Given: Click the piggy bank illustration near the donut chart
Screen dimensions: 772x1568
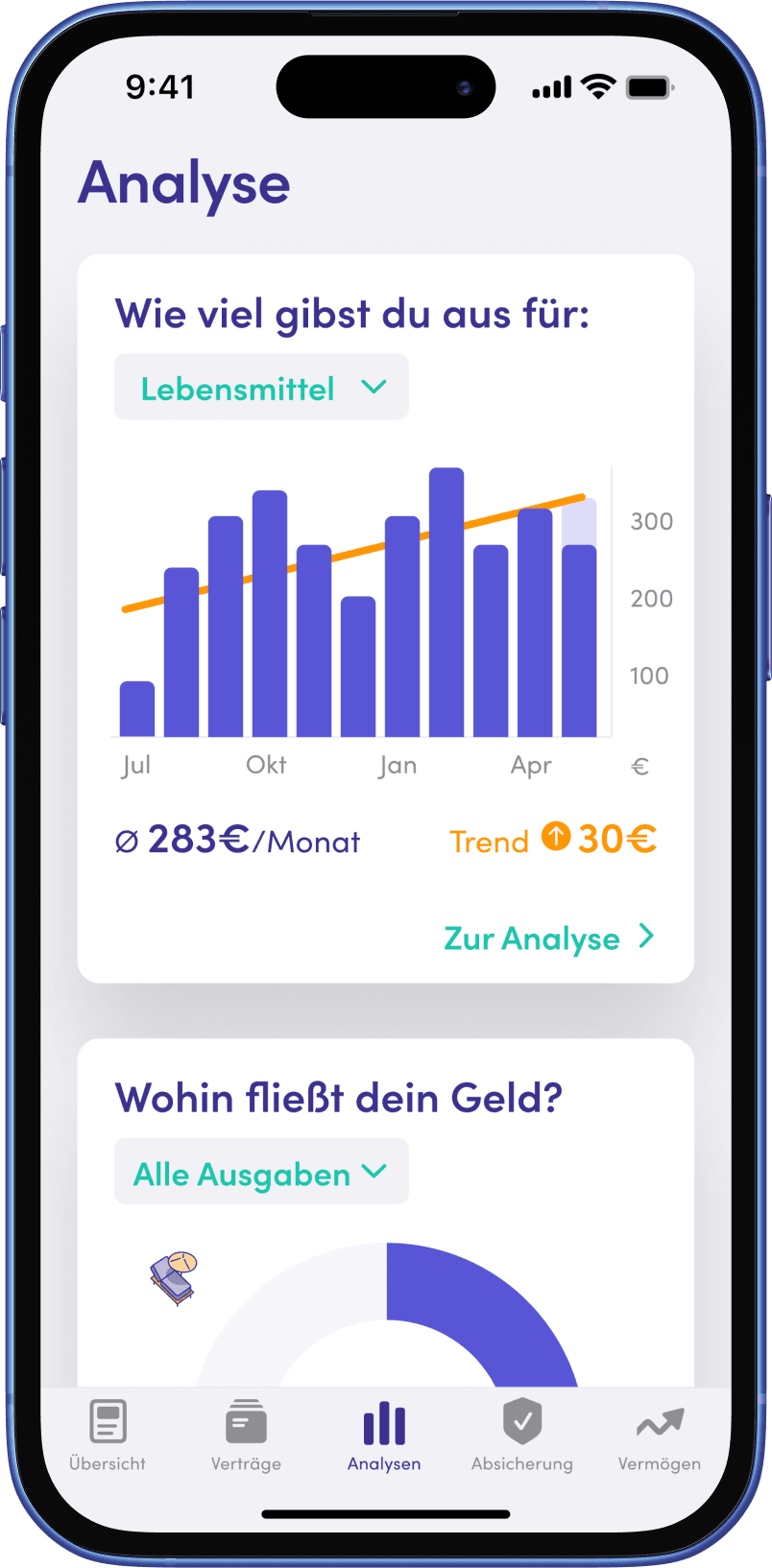Looking at the screenshot, I should point(171,1276).
